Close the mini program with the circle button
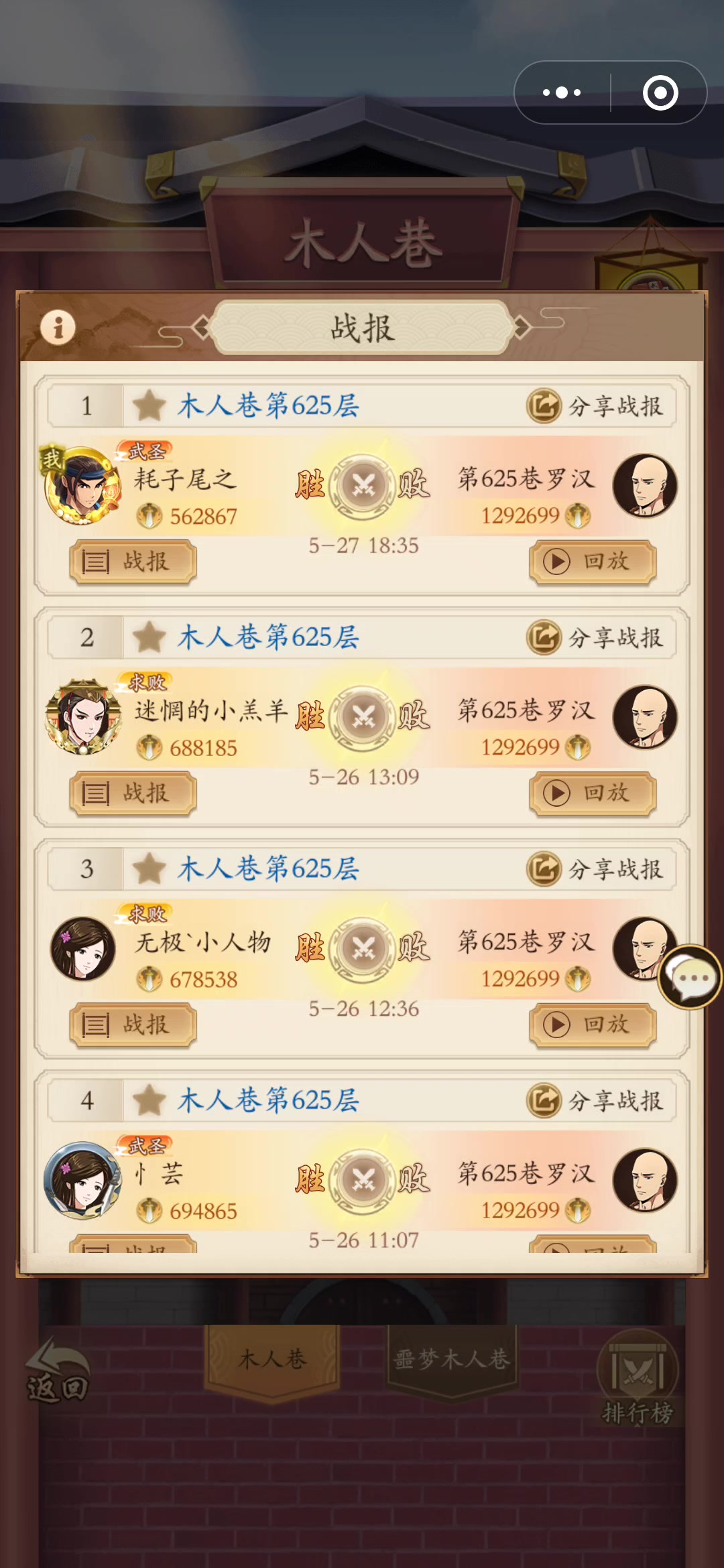The width and height of the screenshot is (724, 1568). (660, 92)
